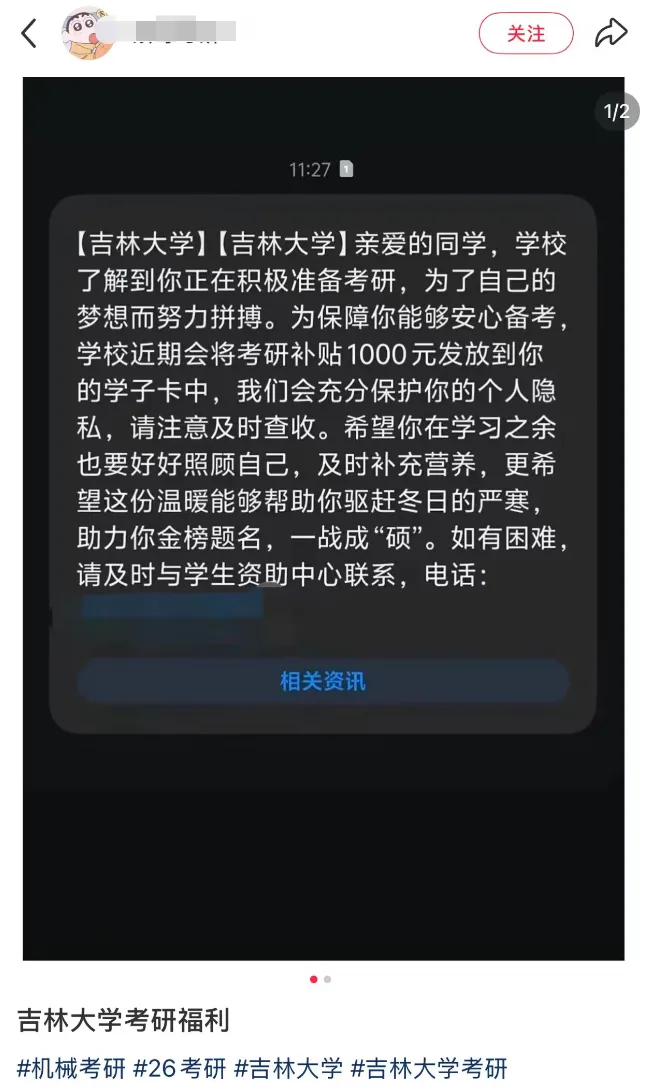Share this post
This screenshot has height=1090, width=648.
point(610,34)
